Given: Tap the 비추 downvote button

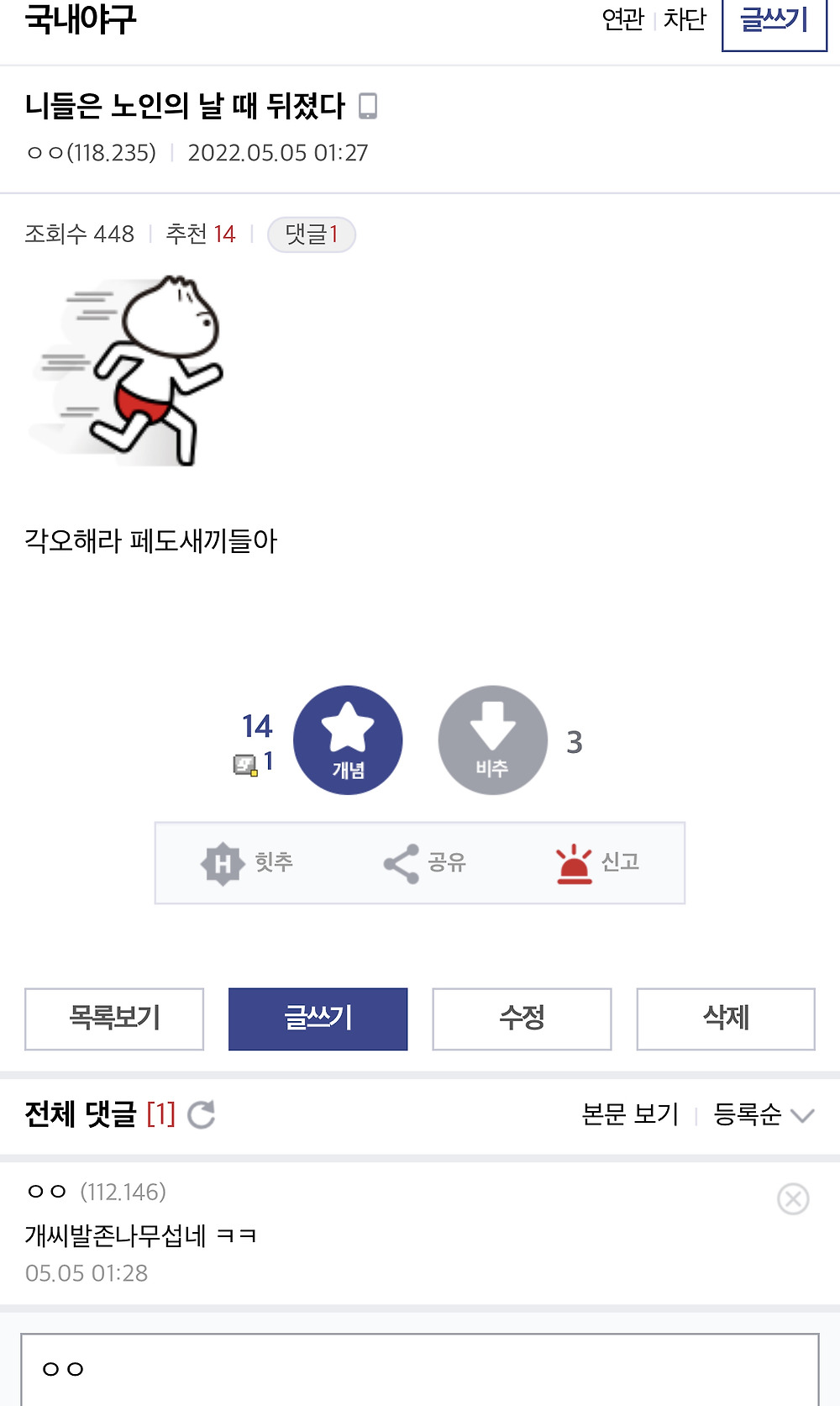Looking at the screenshot, I should point(493,740).
